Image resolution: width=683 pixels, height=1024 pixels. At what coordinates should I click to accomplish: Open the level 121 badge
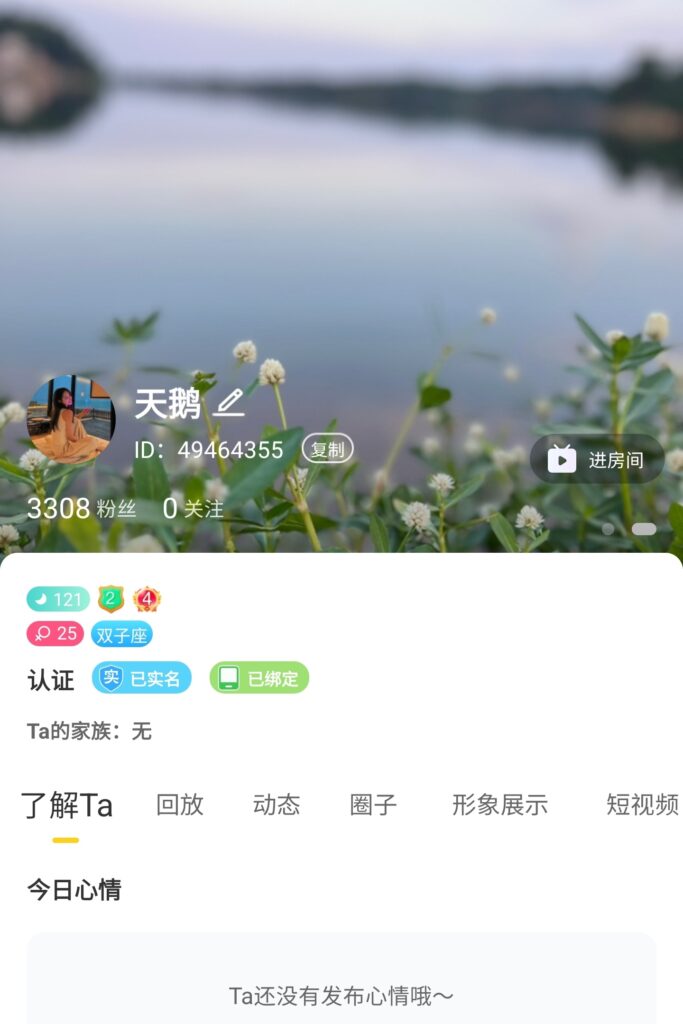click(x=57, y=599)
